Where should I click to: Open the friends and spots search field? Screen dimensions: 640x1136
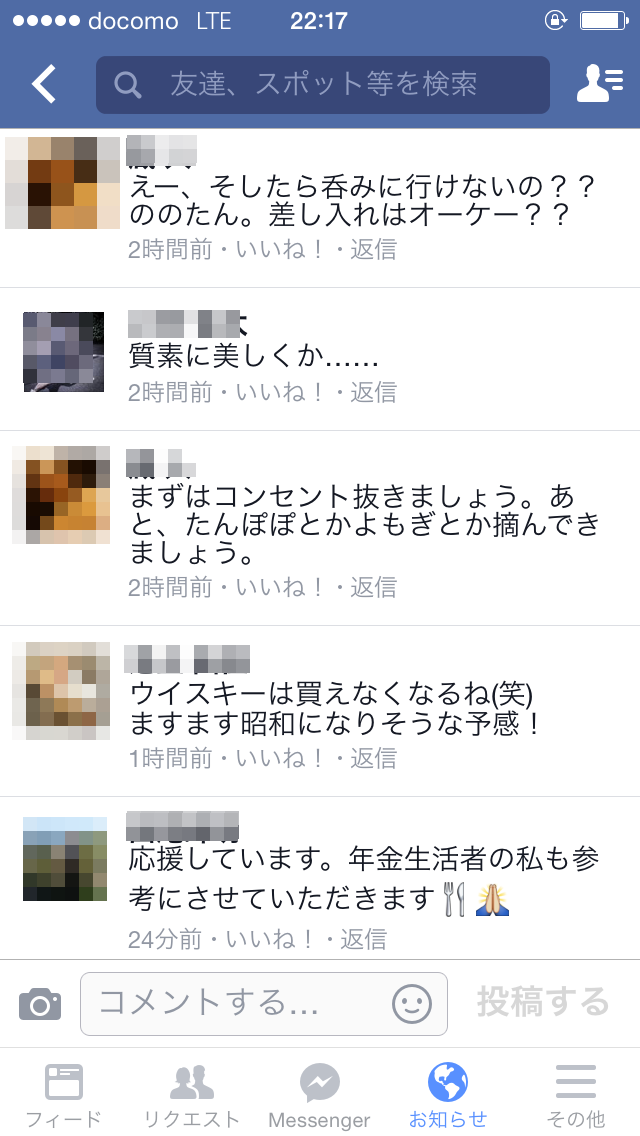[323, 85]
